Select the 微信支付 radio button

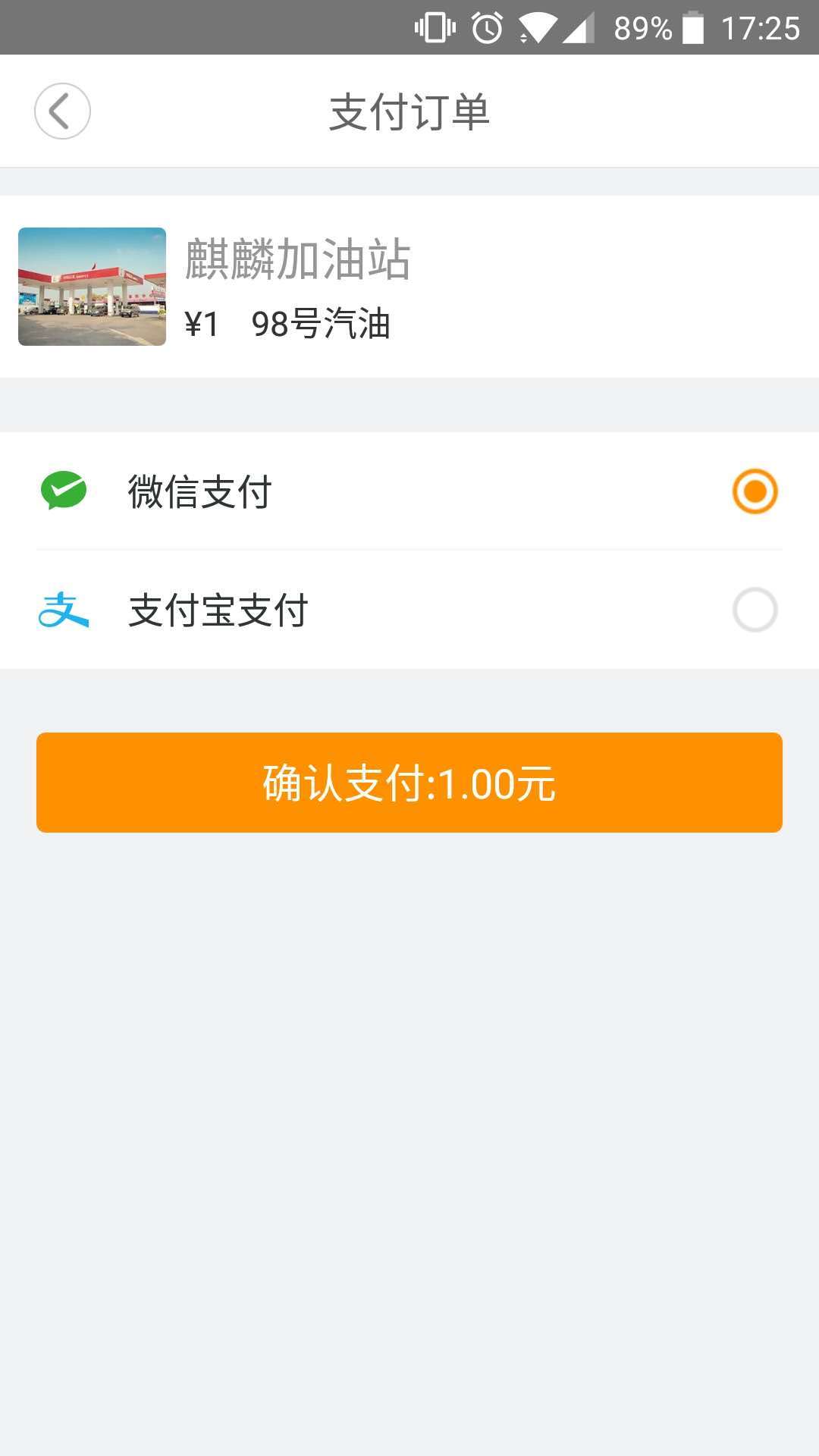[x=754, y=490]
